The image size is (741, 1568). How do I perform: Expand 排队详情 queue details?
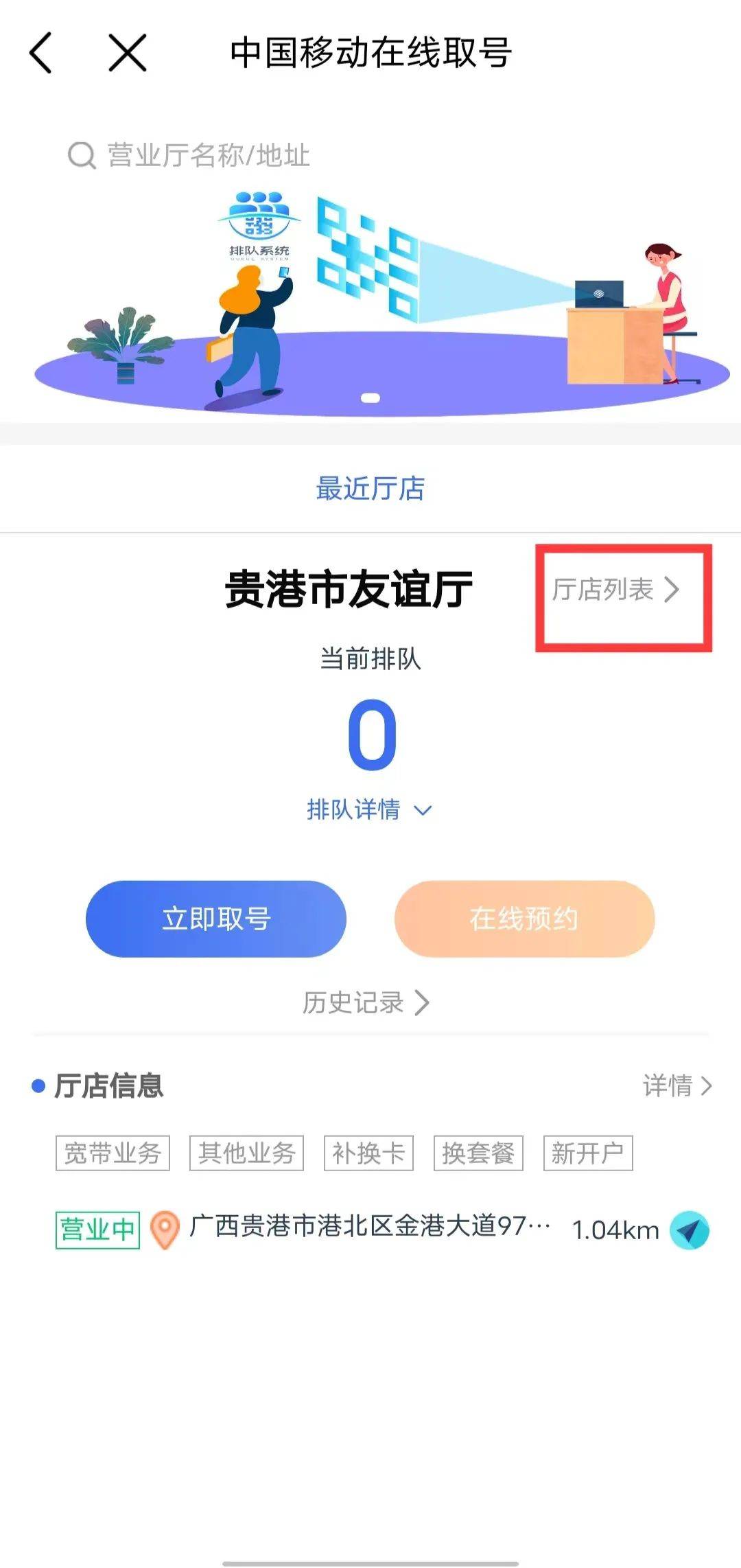coord(369,810)
